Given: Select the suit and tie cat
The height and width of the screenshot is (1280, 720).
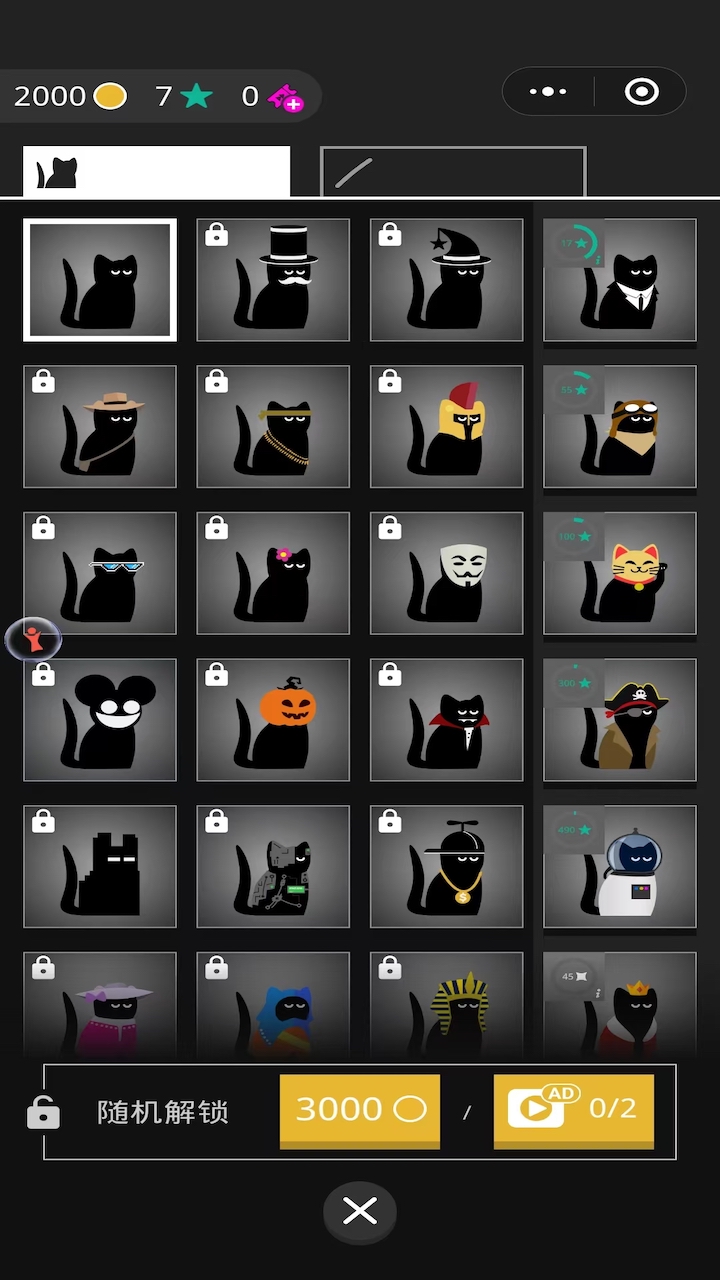Looking at the screenshot, I should [619, 280].
